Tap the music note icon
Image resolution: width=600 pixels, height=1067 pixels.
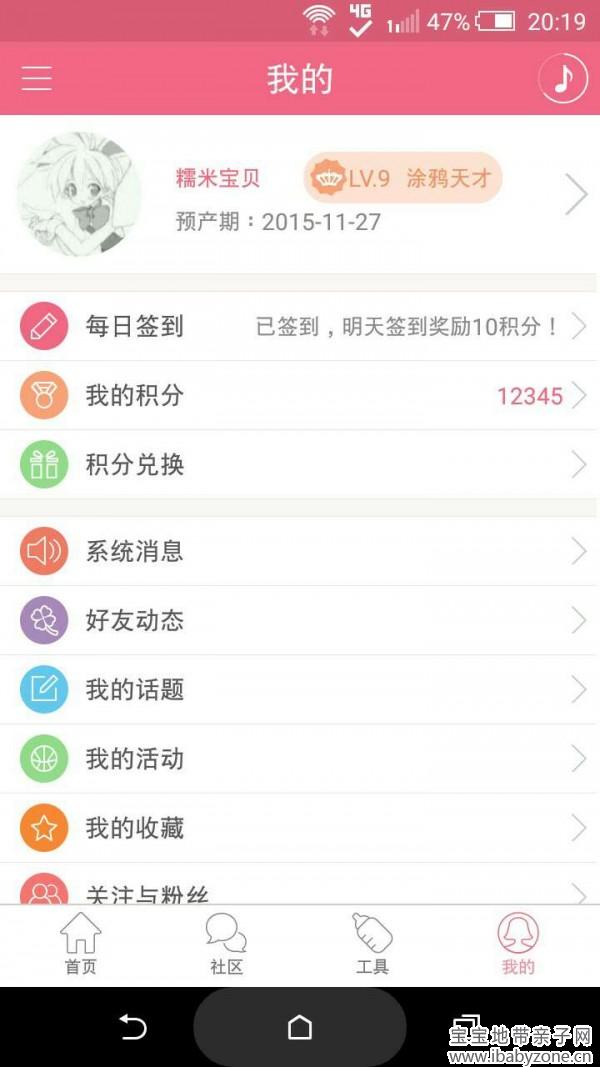point(563,79)
